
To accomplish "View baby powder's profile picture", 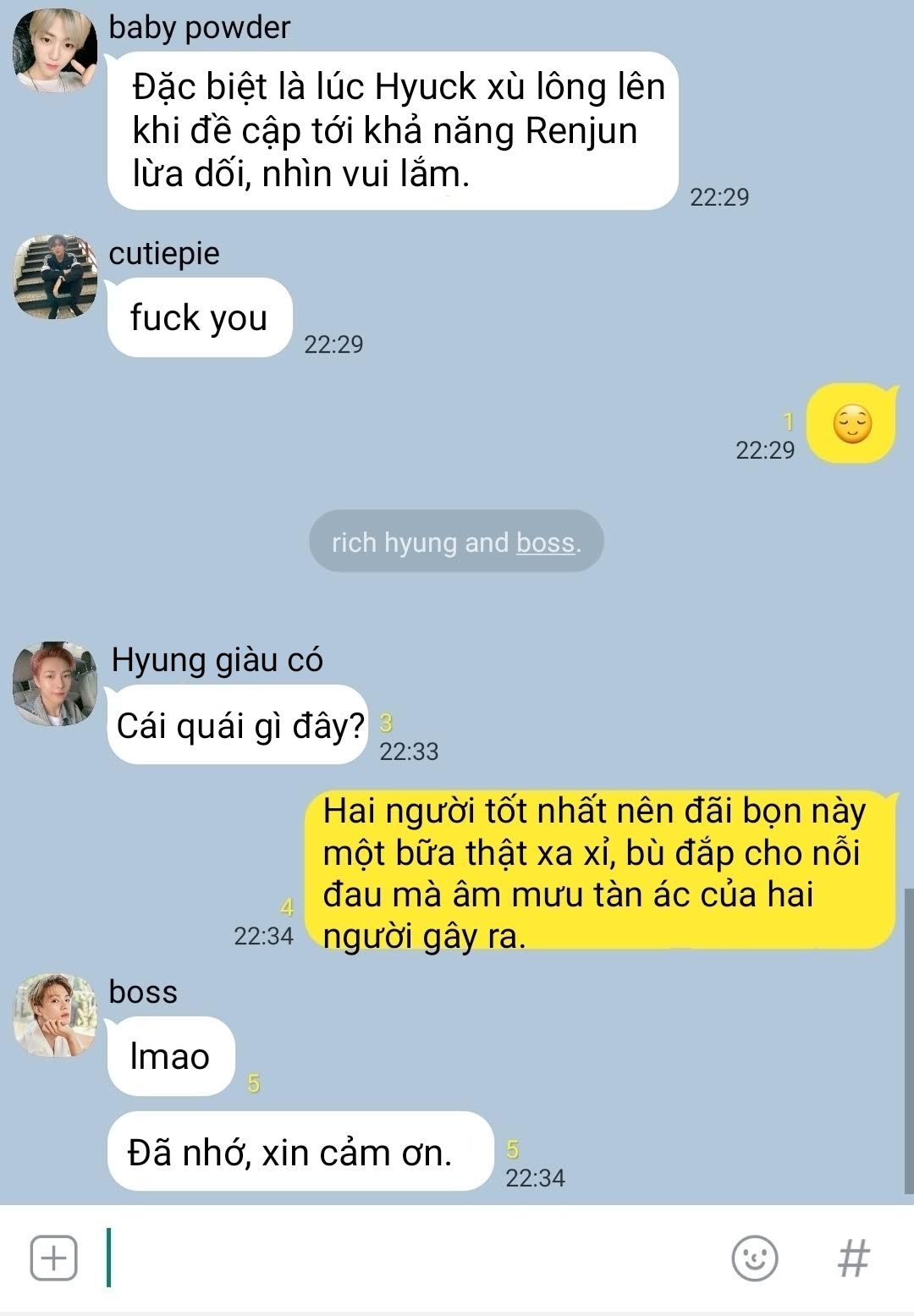I will click(x=55, y=50).
